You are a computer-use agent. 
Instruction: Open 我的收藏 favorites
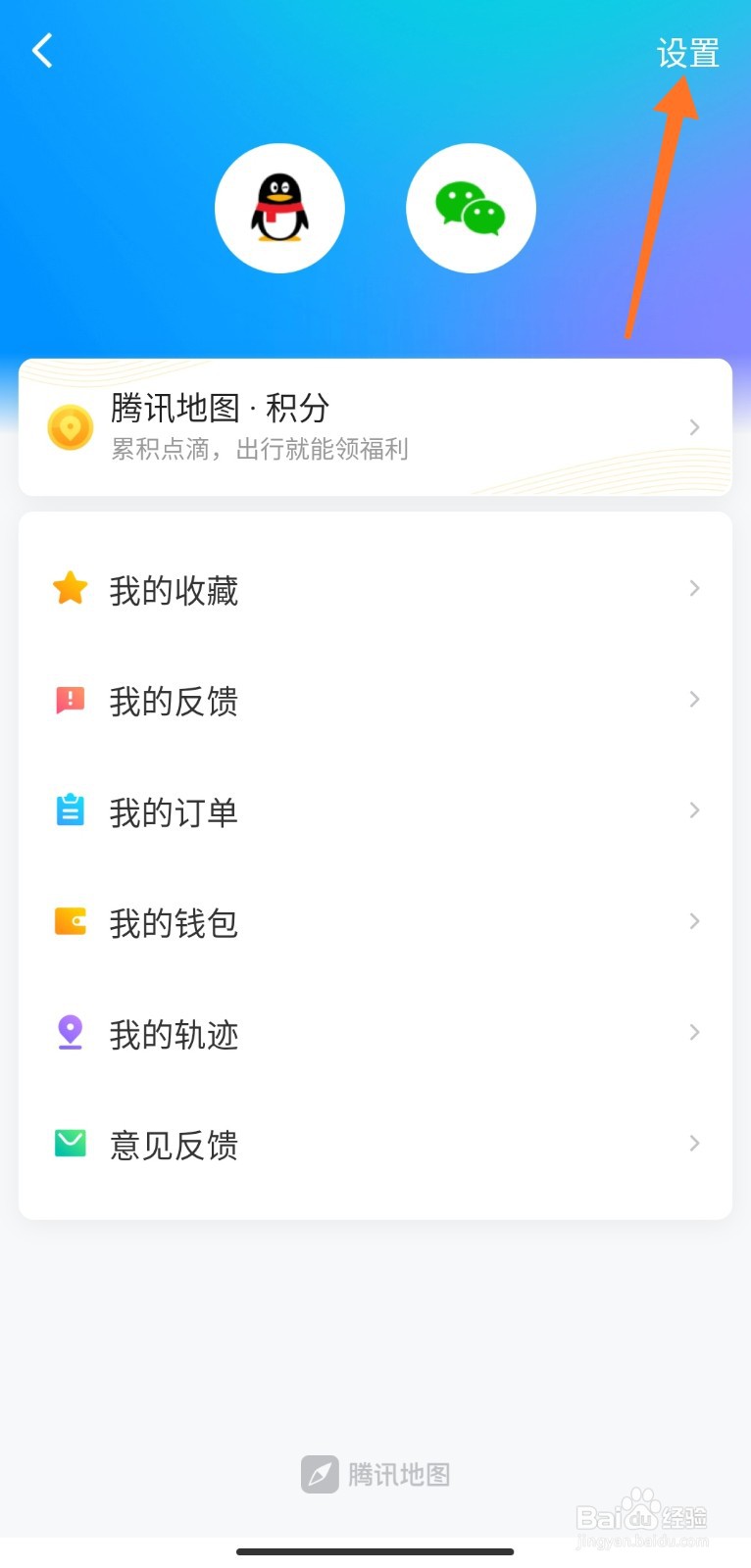point(375,590)
